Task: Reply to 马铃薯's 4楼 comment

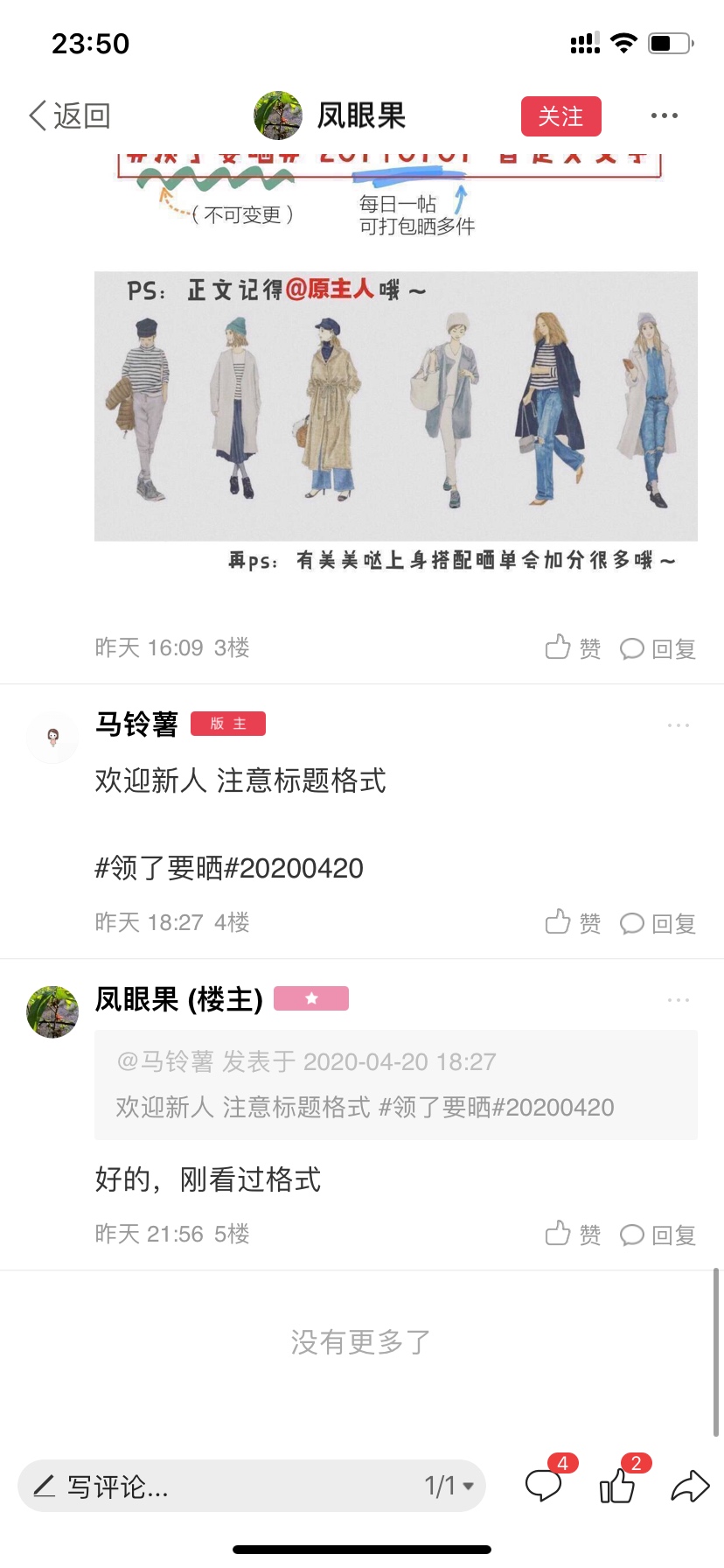Action: click(x=658, y=923)
